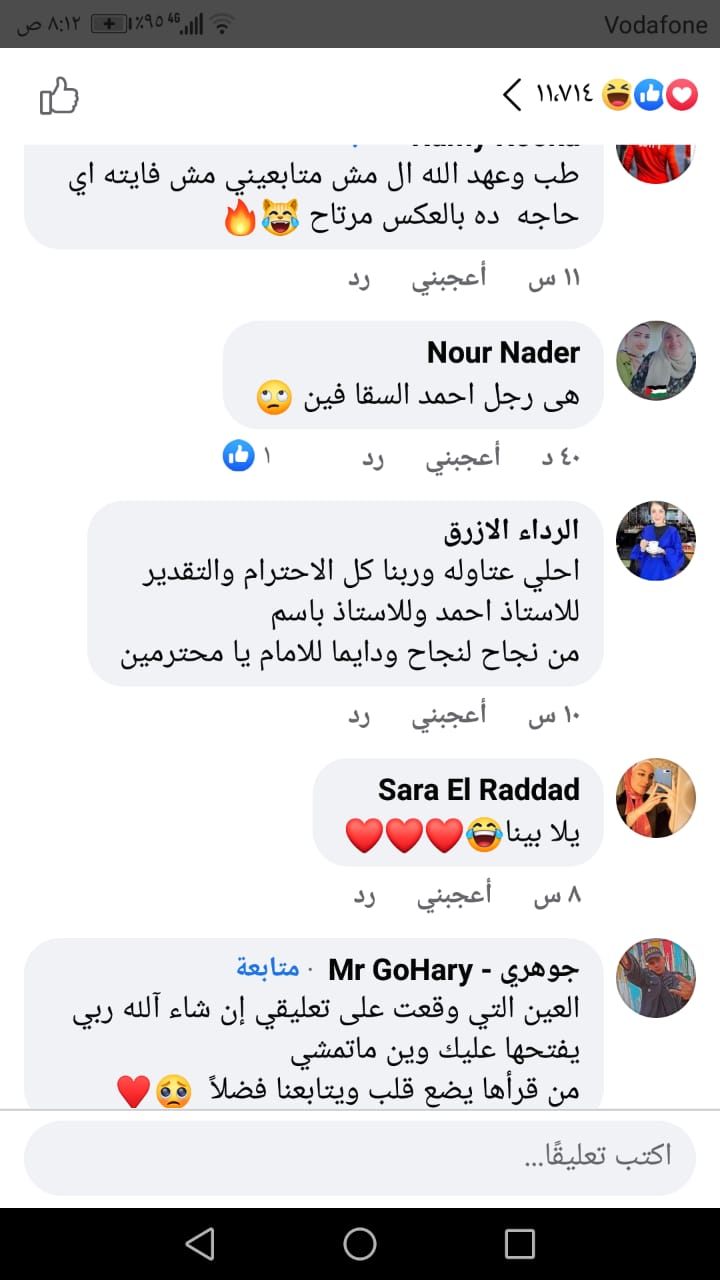
Task: Like Sara El Raddad's comment
Action: point(454,895)
